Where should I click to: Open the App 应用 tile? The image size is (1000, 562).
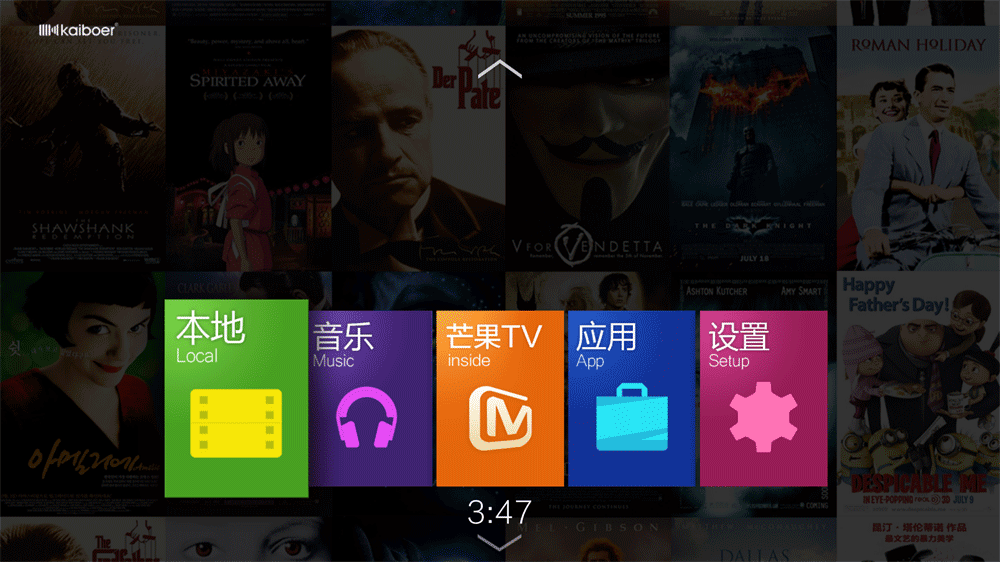tap(630, 398)
